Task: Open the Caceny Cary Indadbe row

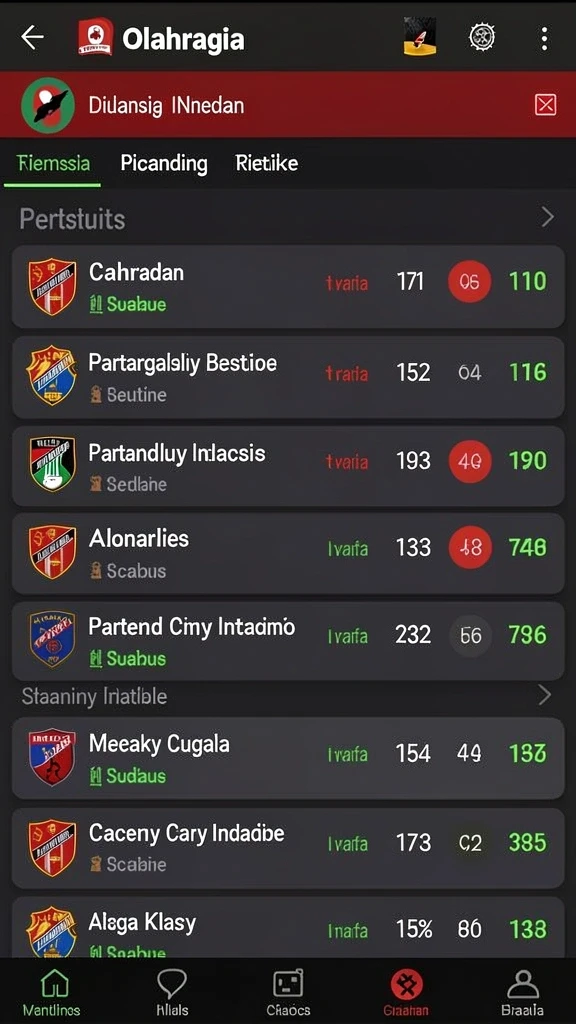Action: coord(288,848)
